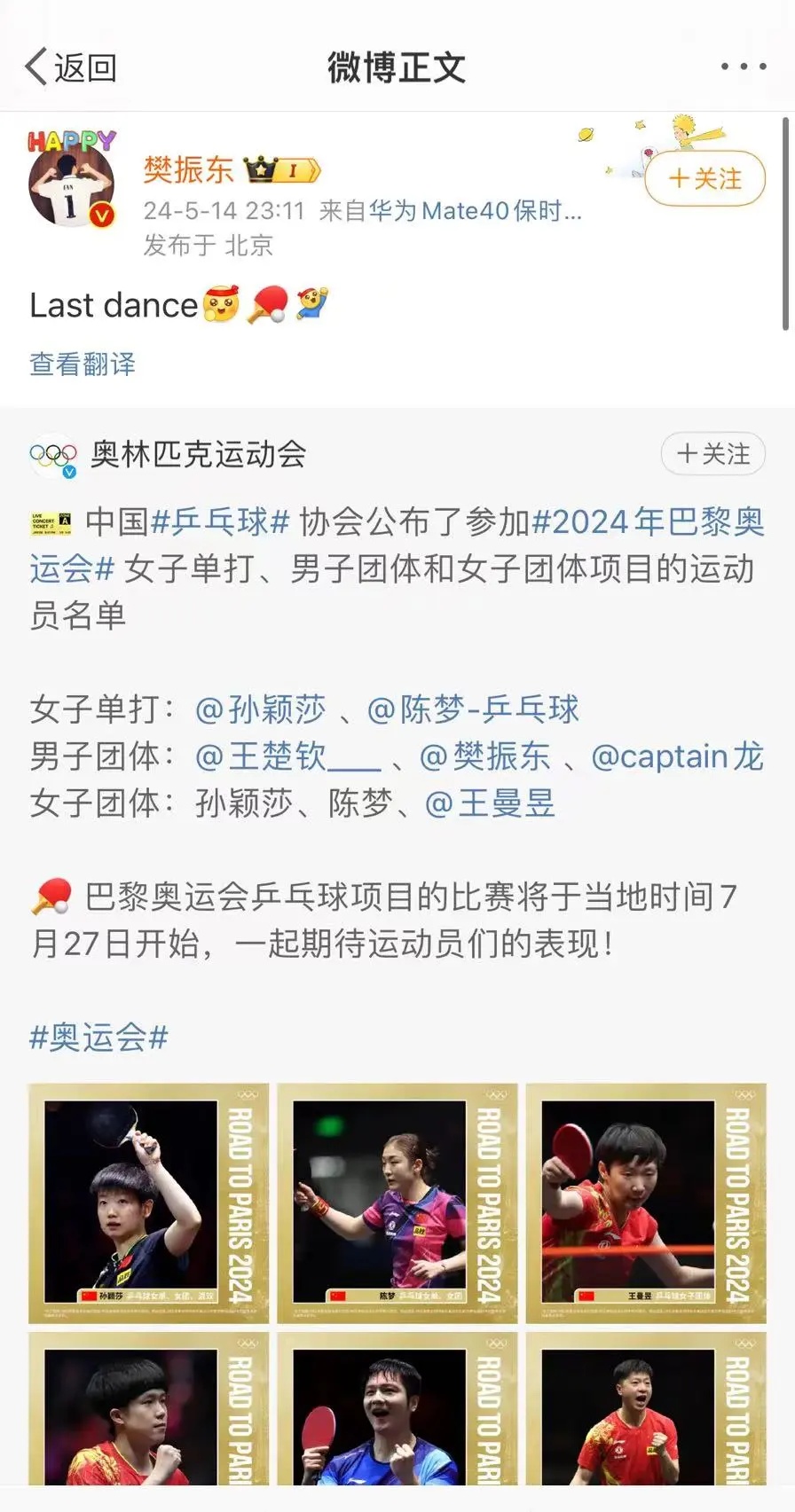Open the three-dot overflow menu

[x=742, y=65]
